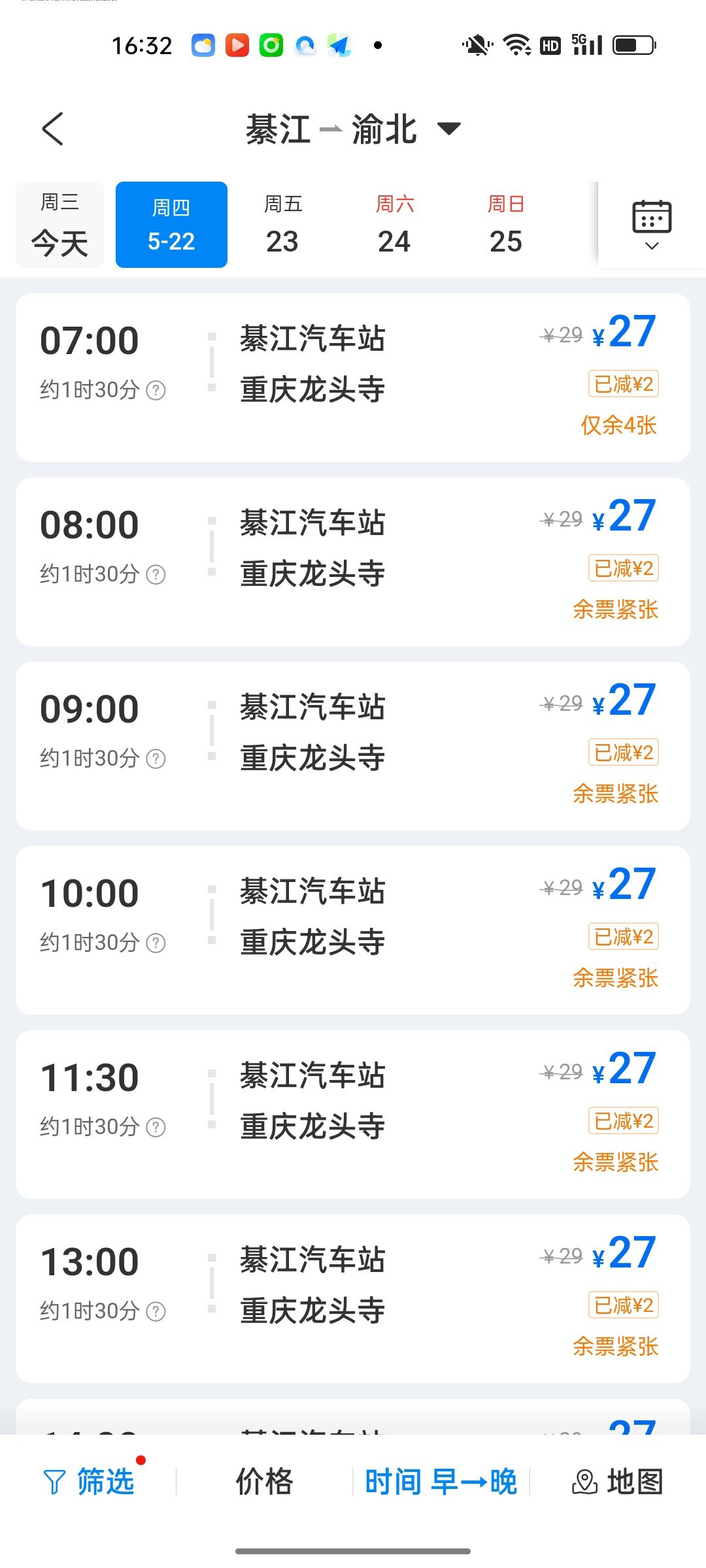The height and width of the screenshot is (1568, 706).
Task: Select the 07:00 bus departure
Action: pyautogui.click(x=353, y=378)
